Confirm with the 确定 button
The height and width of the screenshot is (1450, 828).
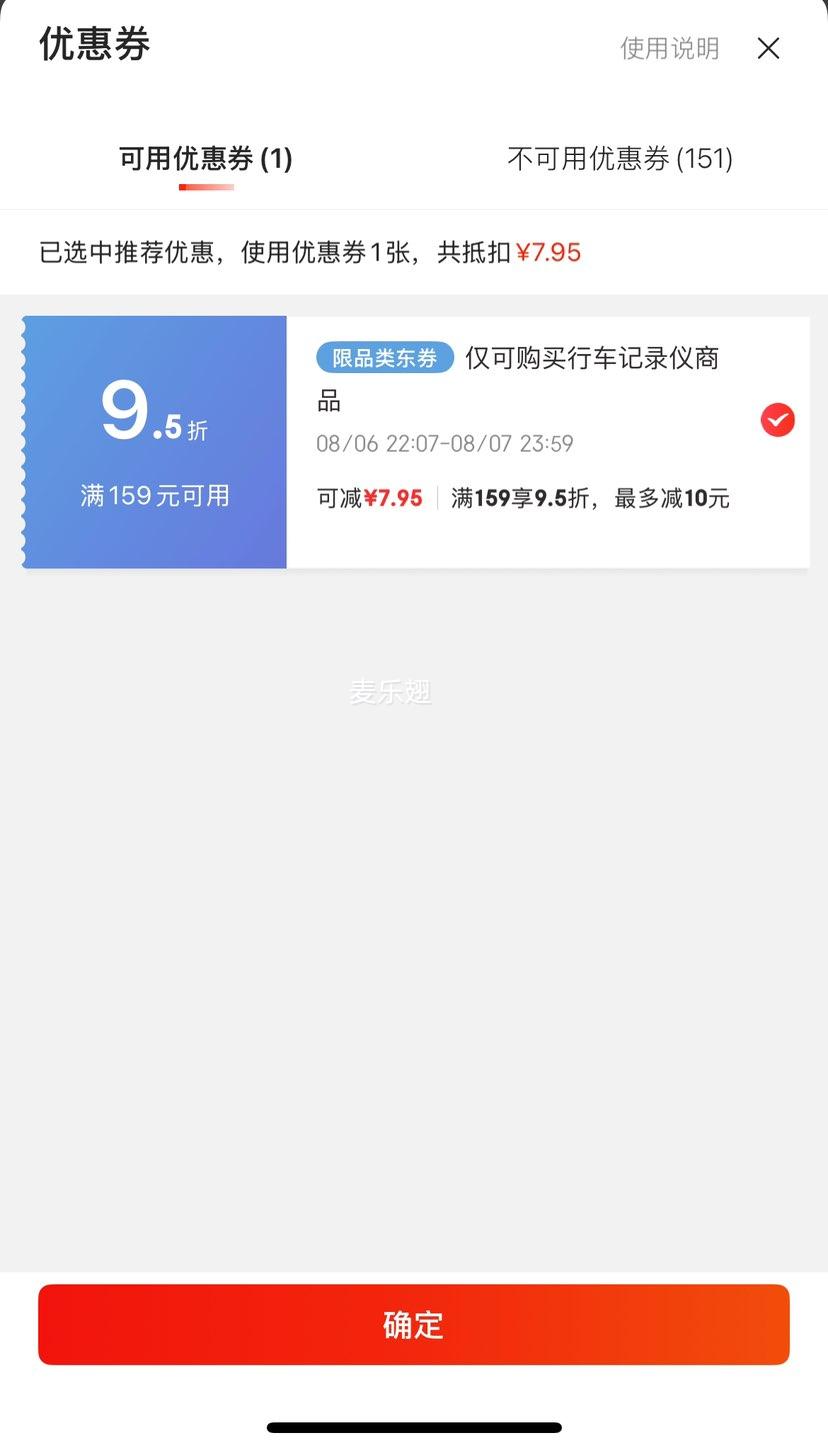[414, 1324]
